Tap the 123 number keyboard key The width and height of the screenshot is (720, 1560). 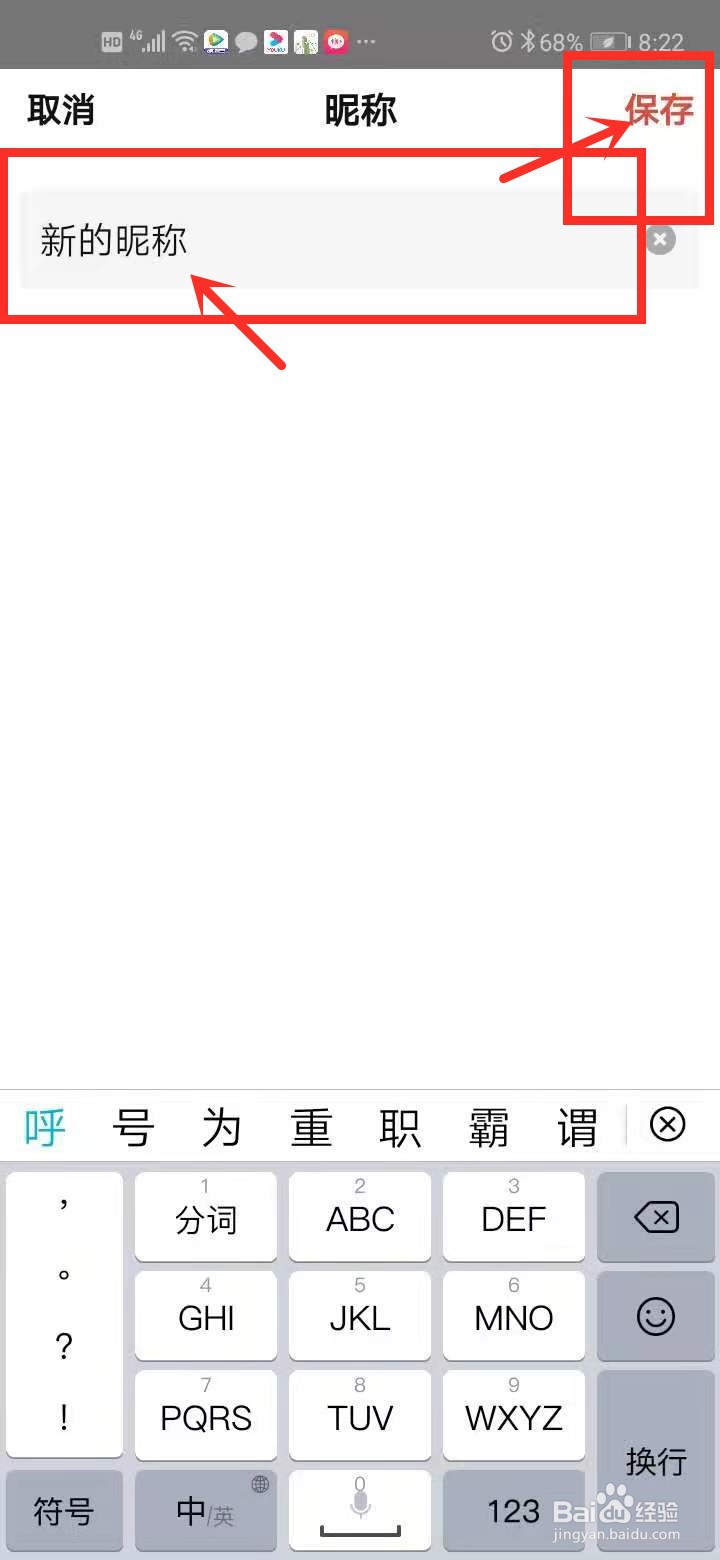[514, 1510]
